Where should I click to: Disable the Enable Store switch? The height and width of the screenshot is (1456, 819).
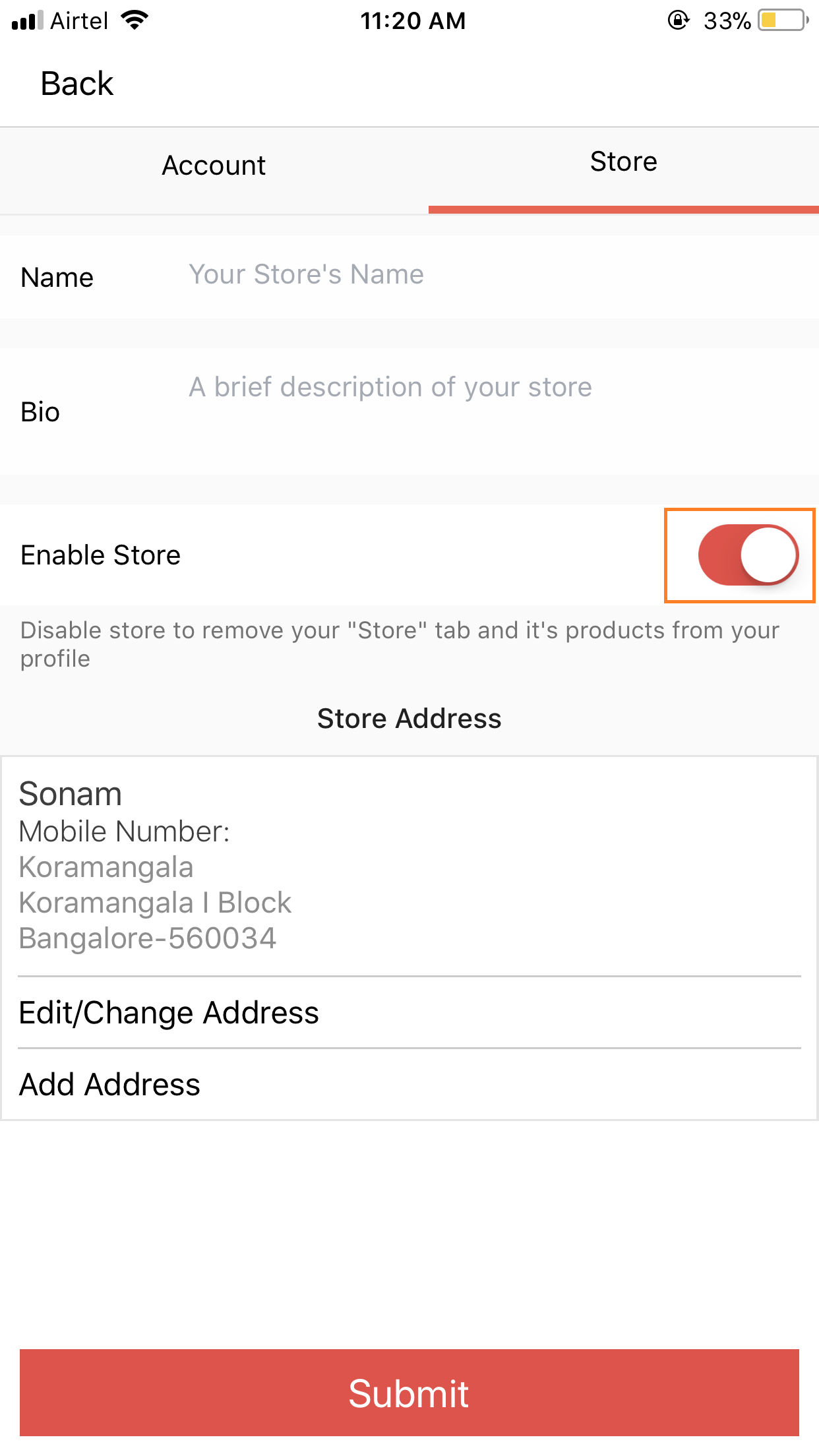[747, 555]
